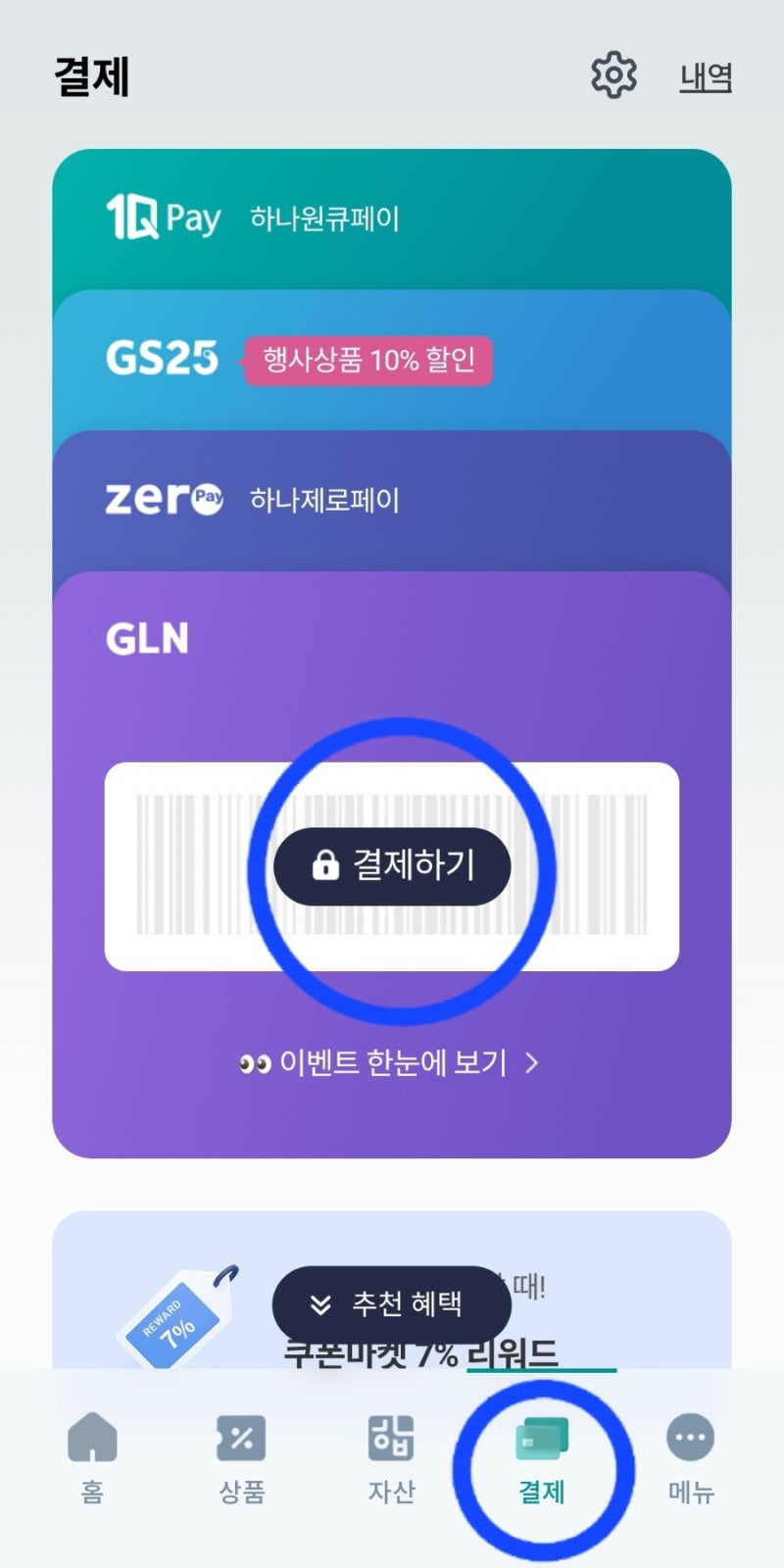The image size is (784, 1568).
Task: Select the 하나원큐페이 payment card
Action: coord(392,218)
